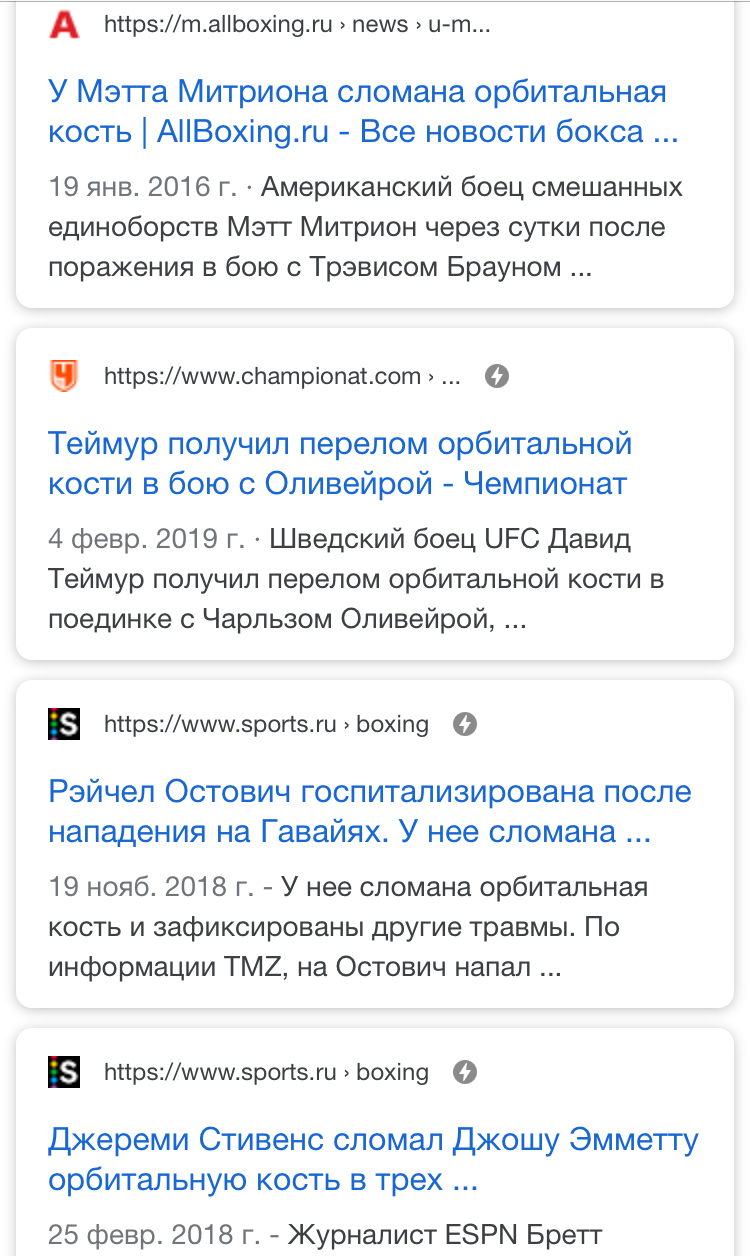Open Sports.ru article about Рэйчел Остович

(x=369, y=812)
